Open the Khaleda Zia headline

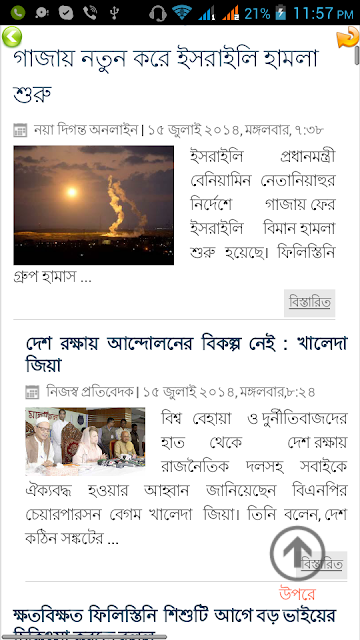[186, 355]
